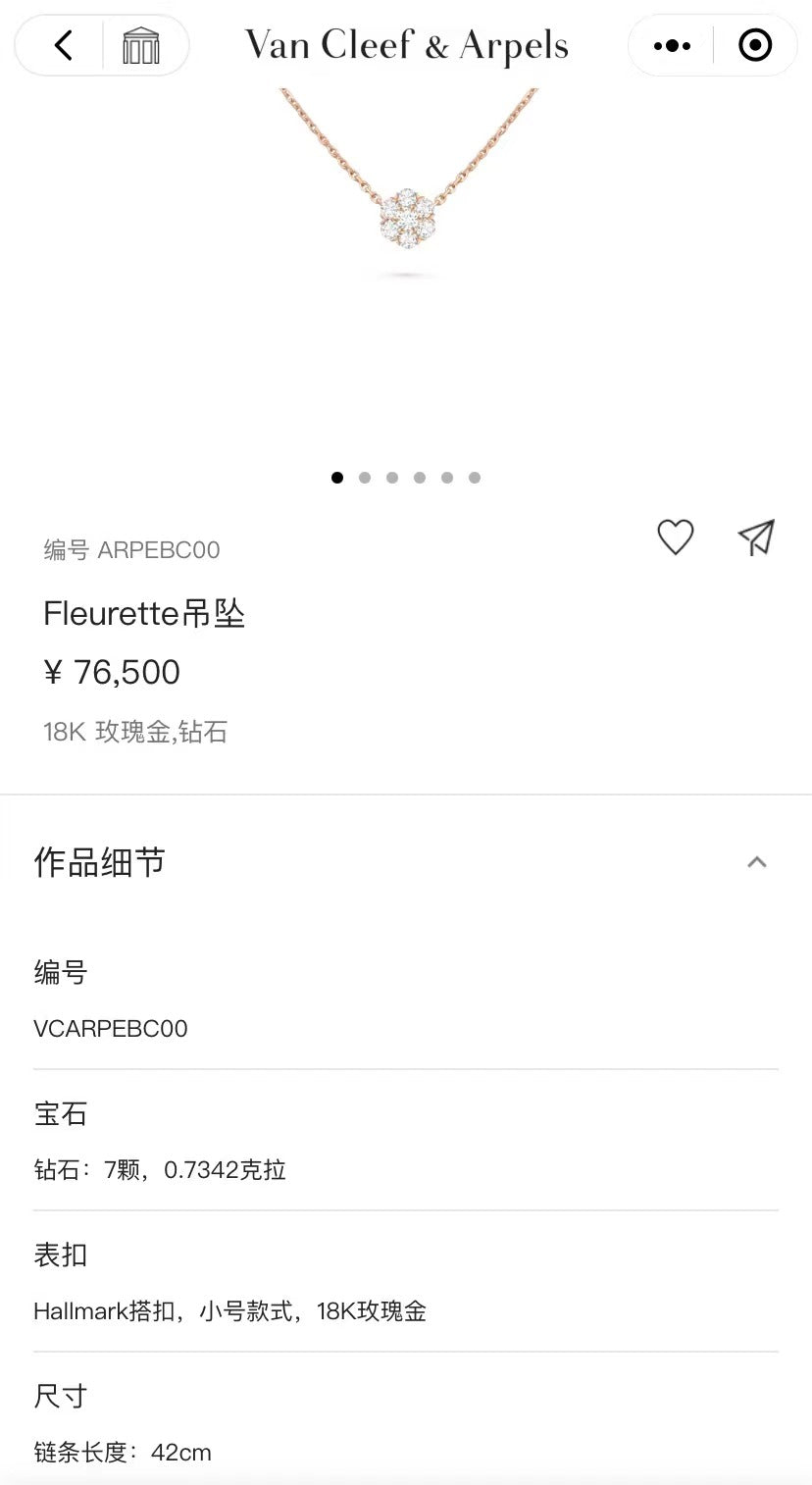
Task: Close the mini program via target icon
Action: pyautogui.click(x=755, y=45)
